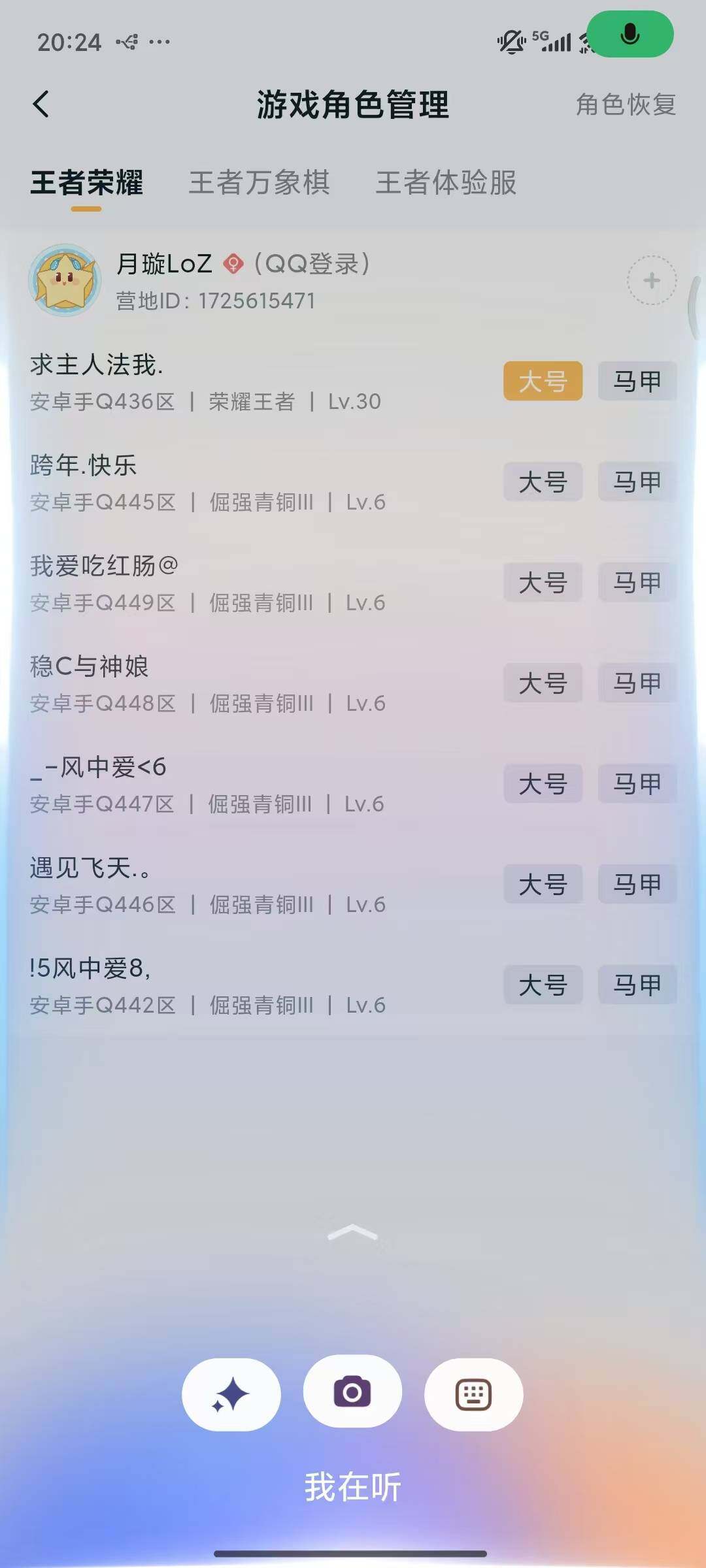Switch to keyboard input mode
The width and height of the screenshot is (706, 1568).
click(474, 1394)
